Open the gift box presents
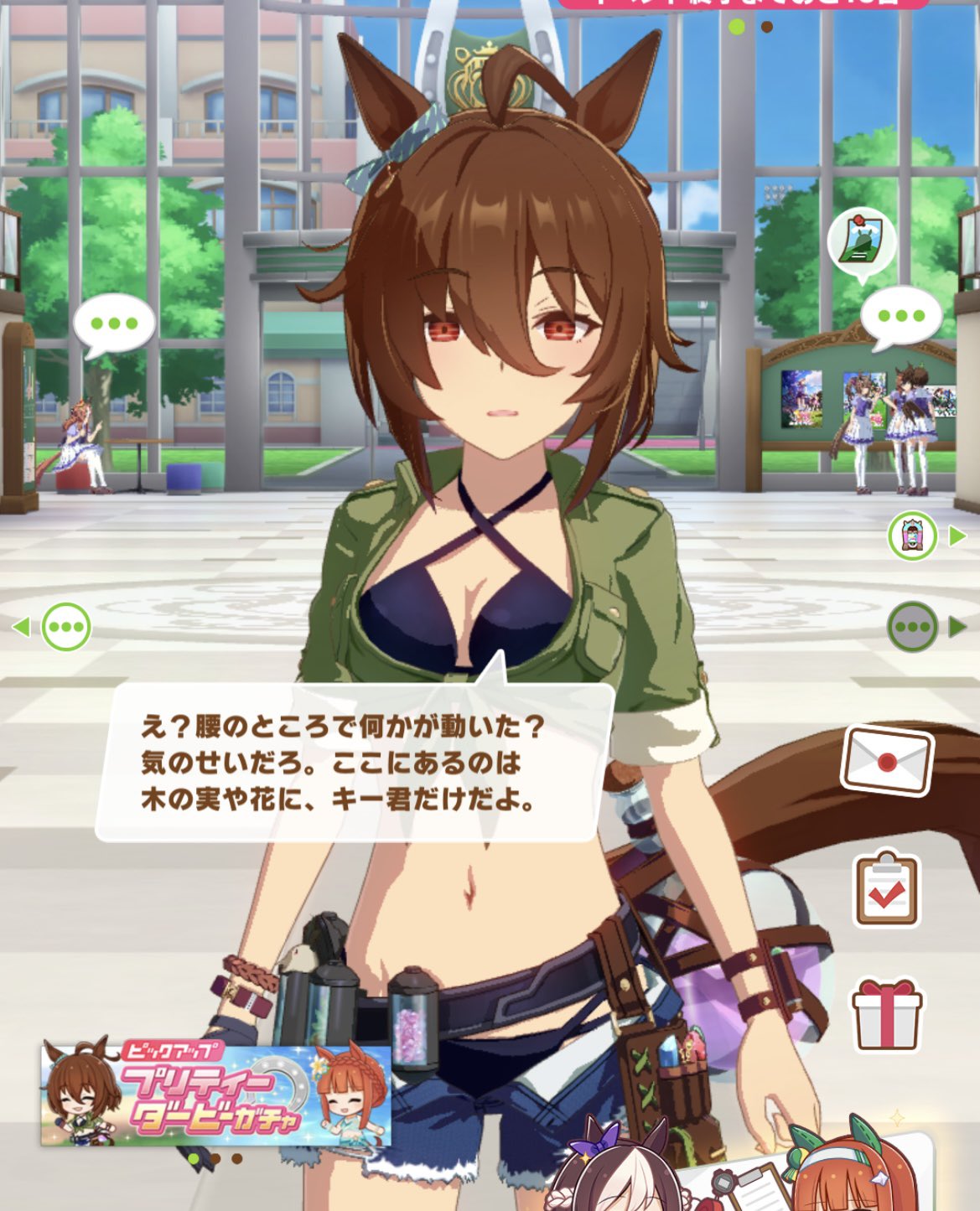Image resolution: width=980 pixels, height=1211 pixels. 886,1015
